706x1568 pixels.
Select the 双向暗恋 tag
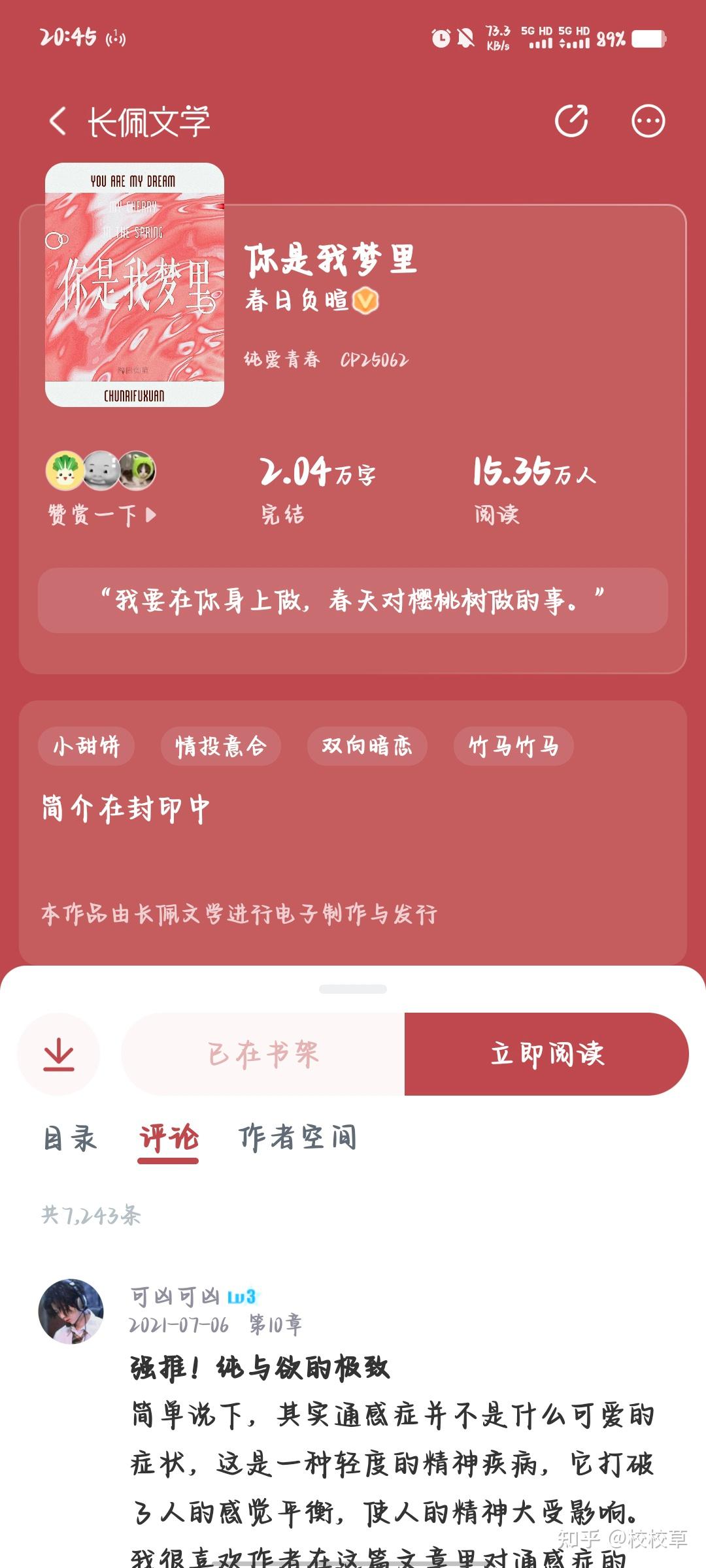pyautogui.click(x=367, y=746)
